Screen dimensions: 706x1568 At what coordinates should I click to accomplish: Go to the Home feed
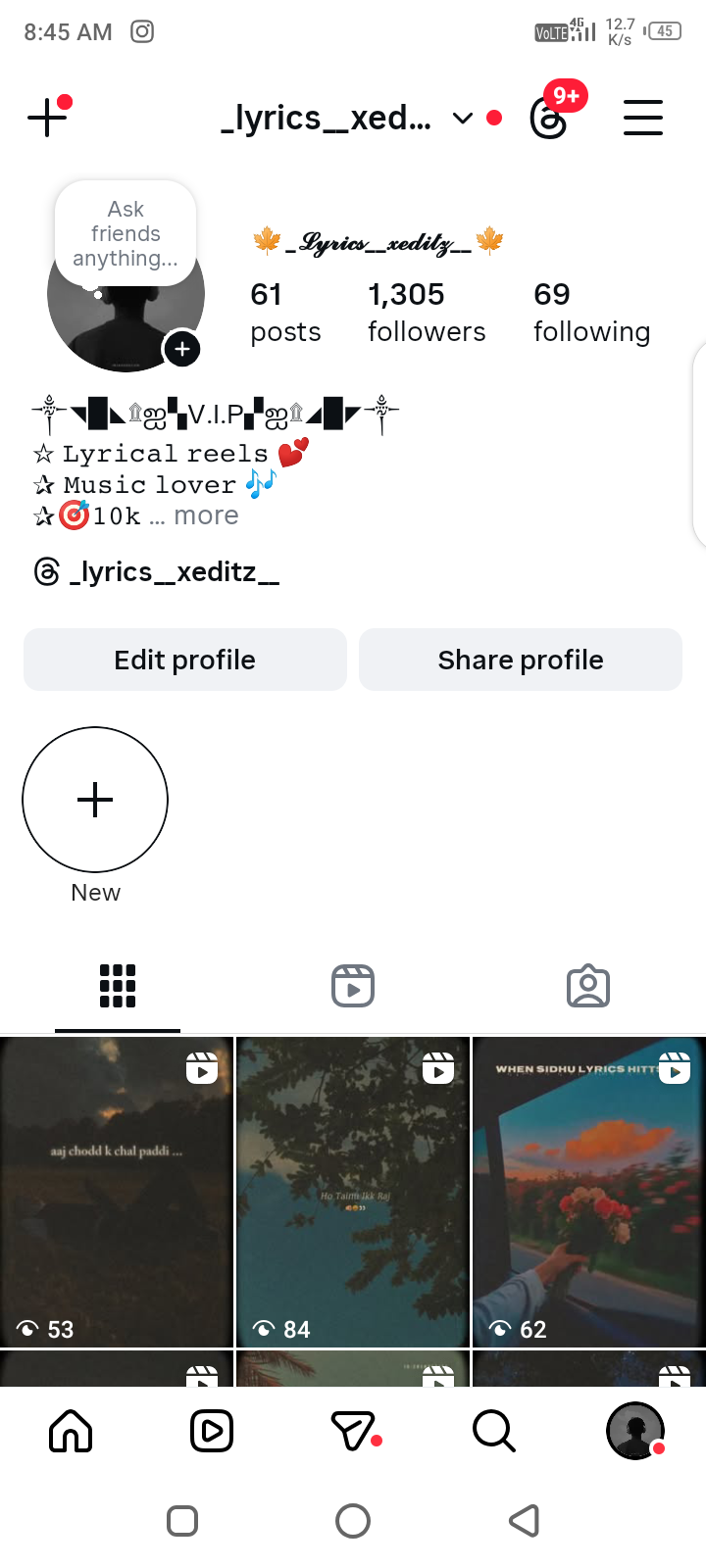tap(71, 1432)
